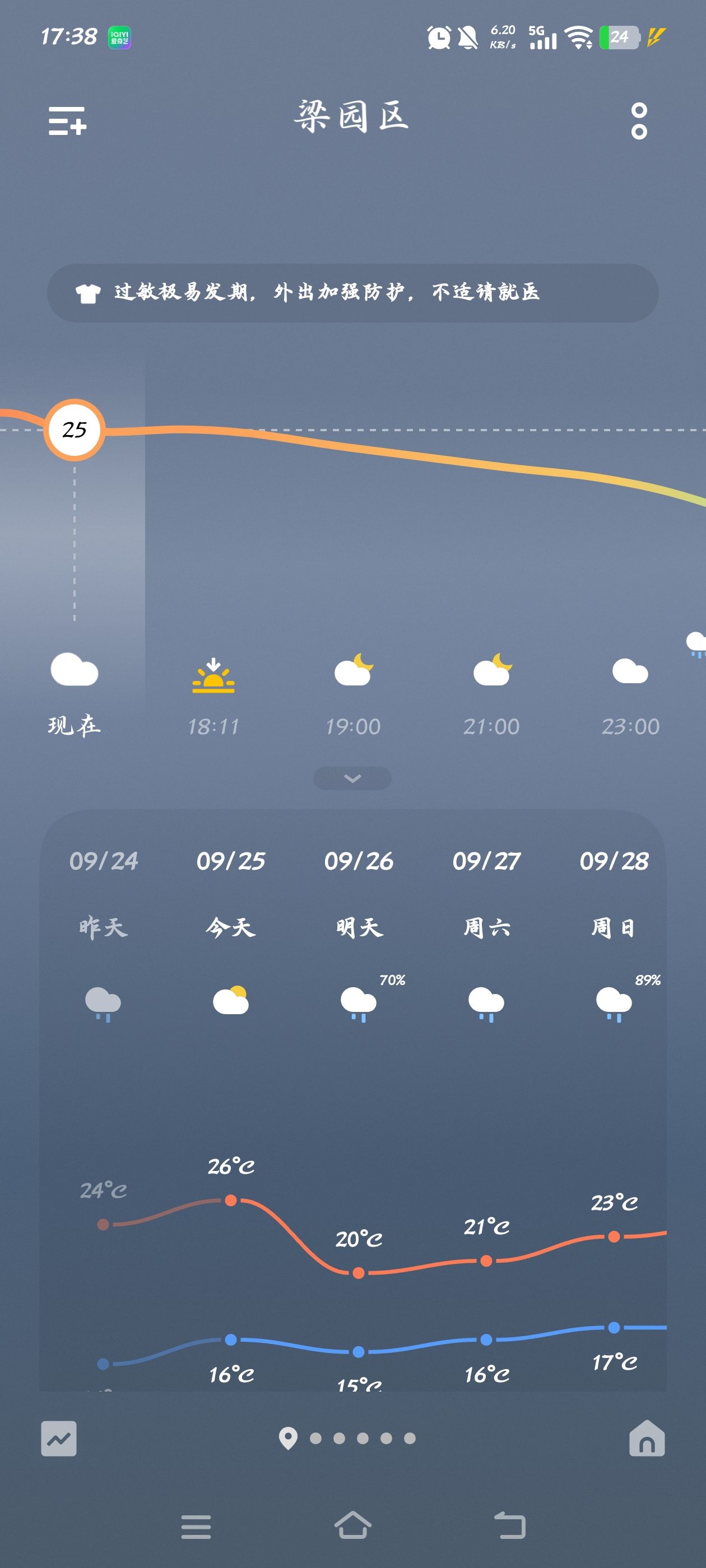Open the city list add menu

coord(67,120)
